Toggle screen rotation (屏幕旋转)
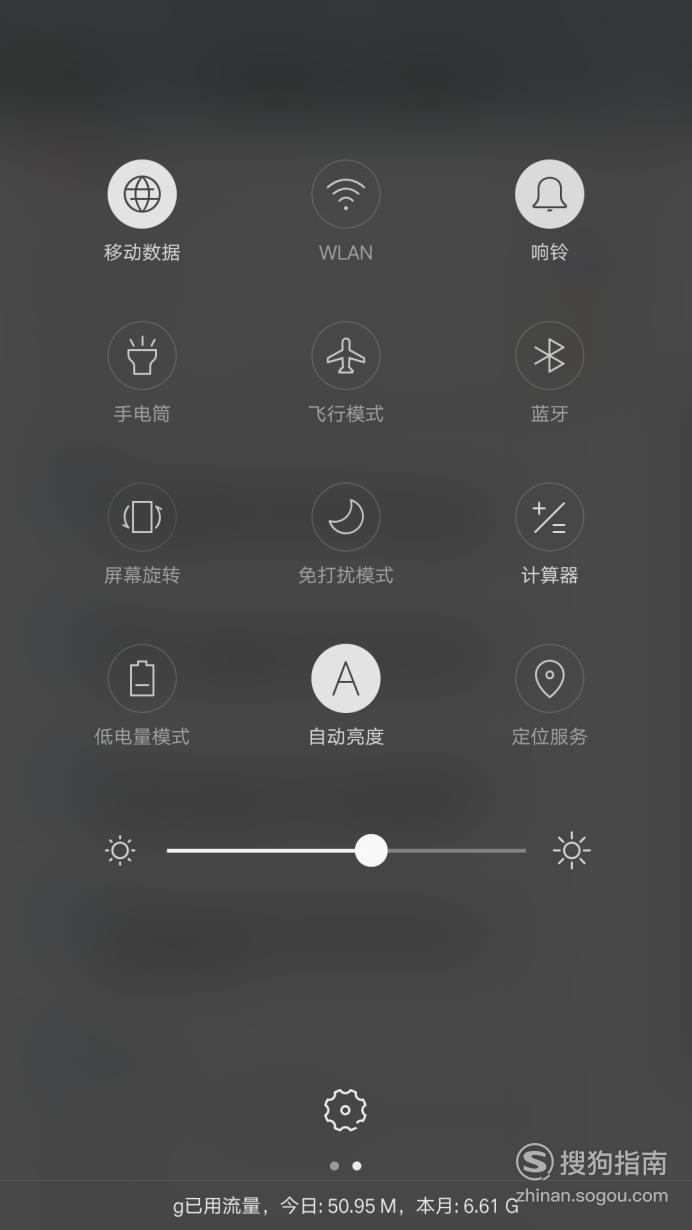This screenshot has width=692, height=1230. (x=142, y=517)
